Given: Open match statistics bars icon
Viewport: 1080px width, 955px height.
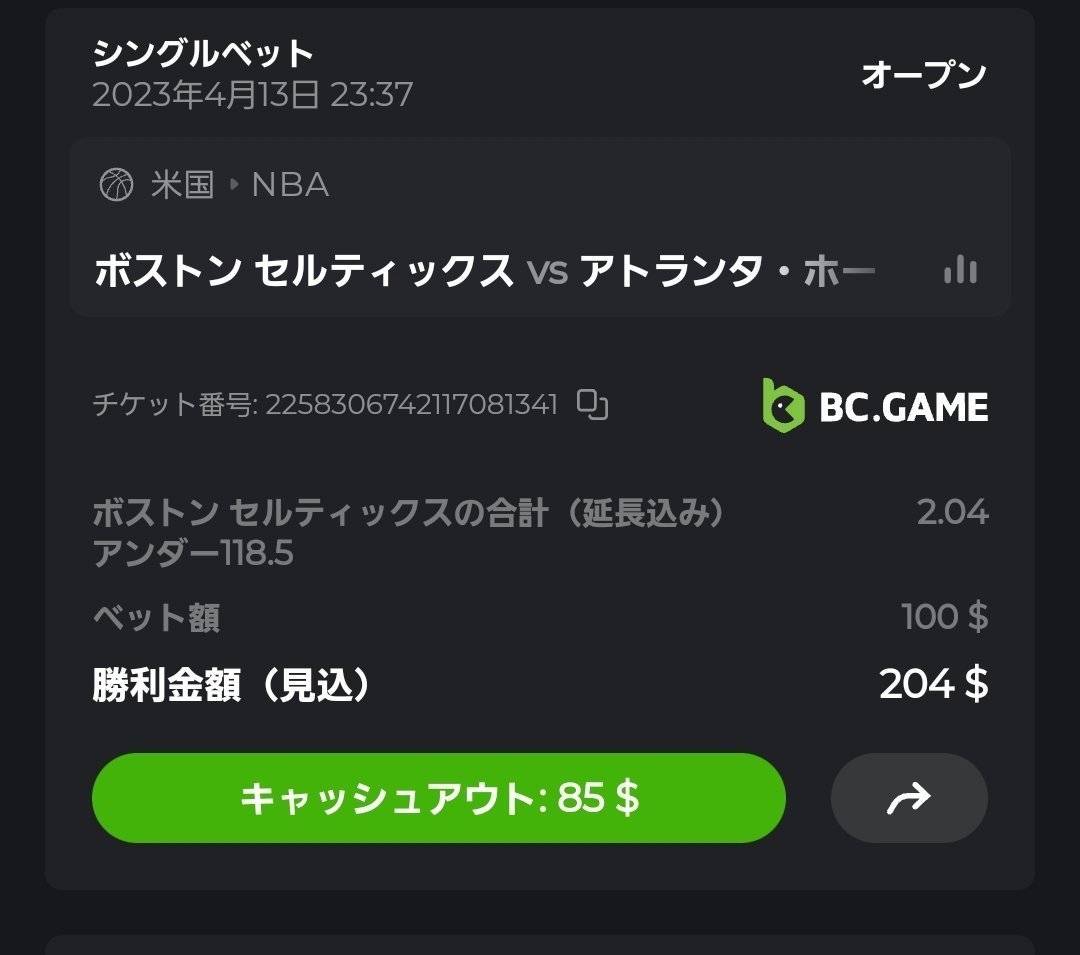Looking at the screenshot, I should [960, 270].
